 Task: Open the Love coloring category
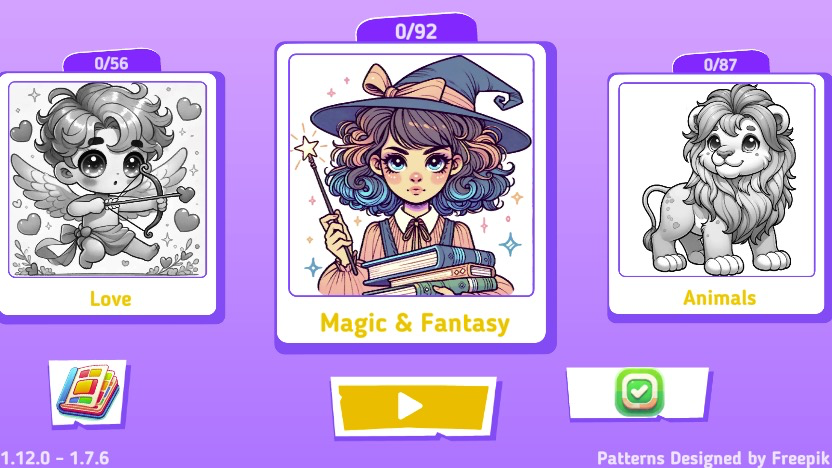tap(108, 190)
